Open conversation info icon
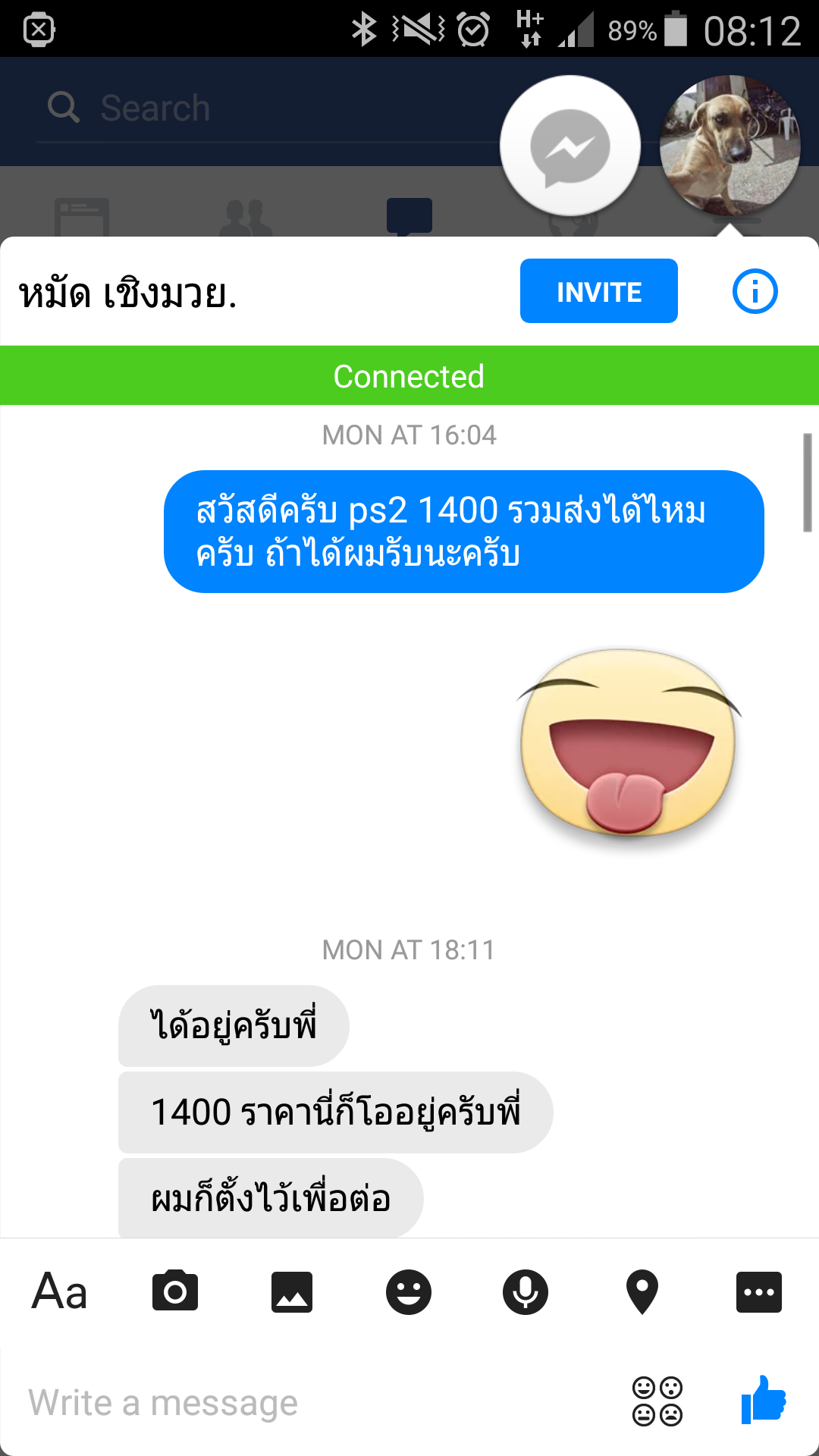This screenshot has height=1456, width=819. point(755,291)
